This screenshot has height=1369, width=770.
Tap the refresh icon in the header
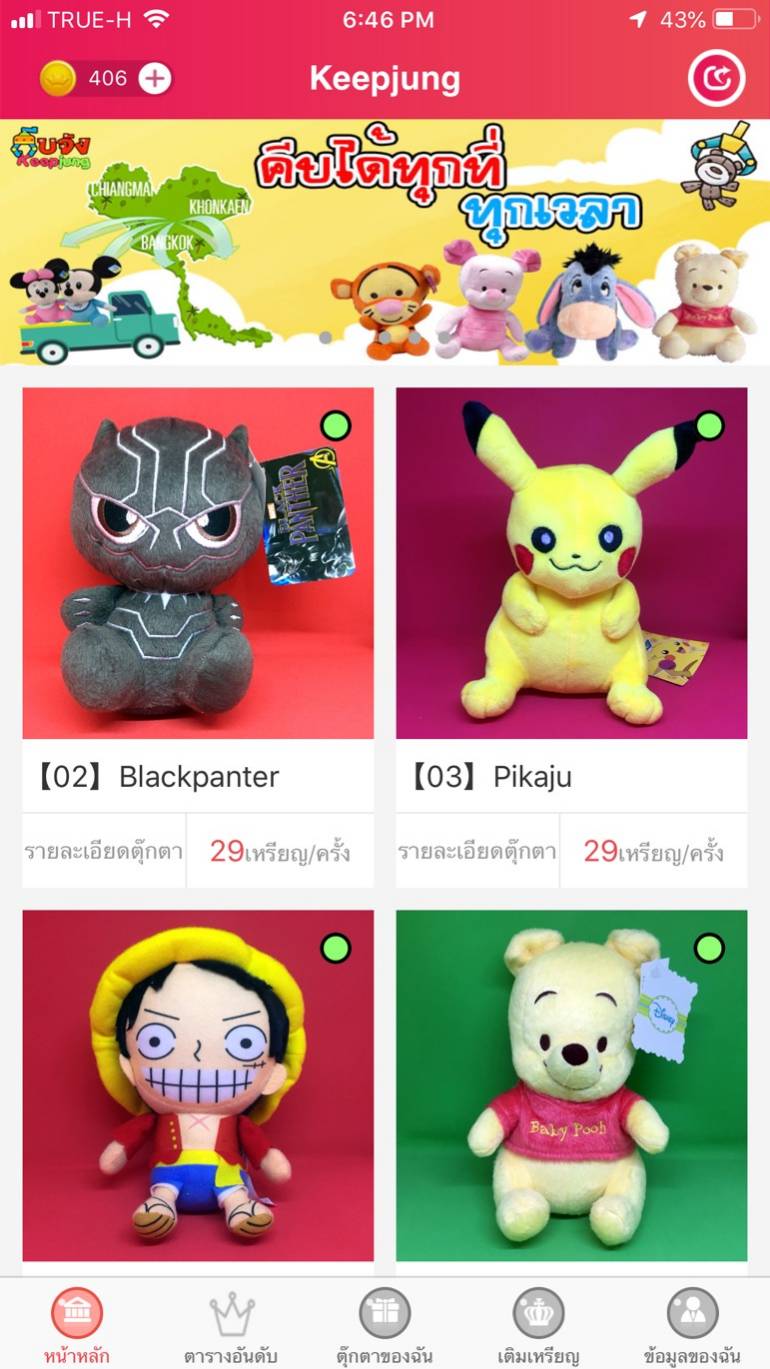pos(716,78)
